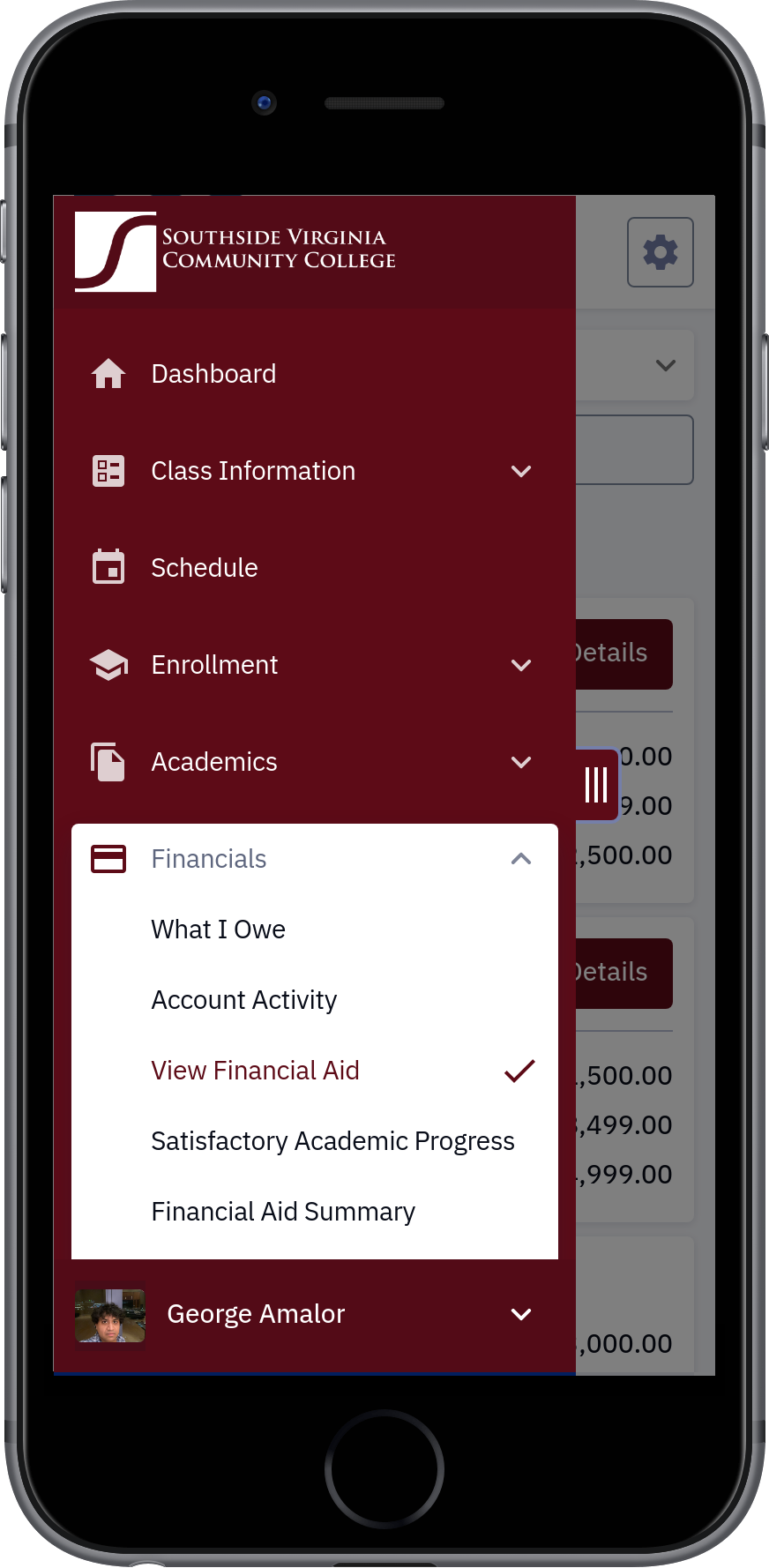Expand George Amalor's profile menu
Screen dimensions: 769x1568
click(x=315, y=1314)
